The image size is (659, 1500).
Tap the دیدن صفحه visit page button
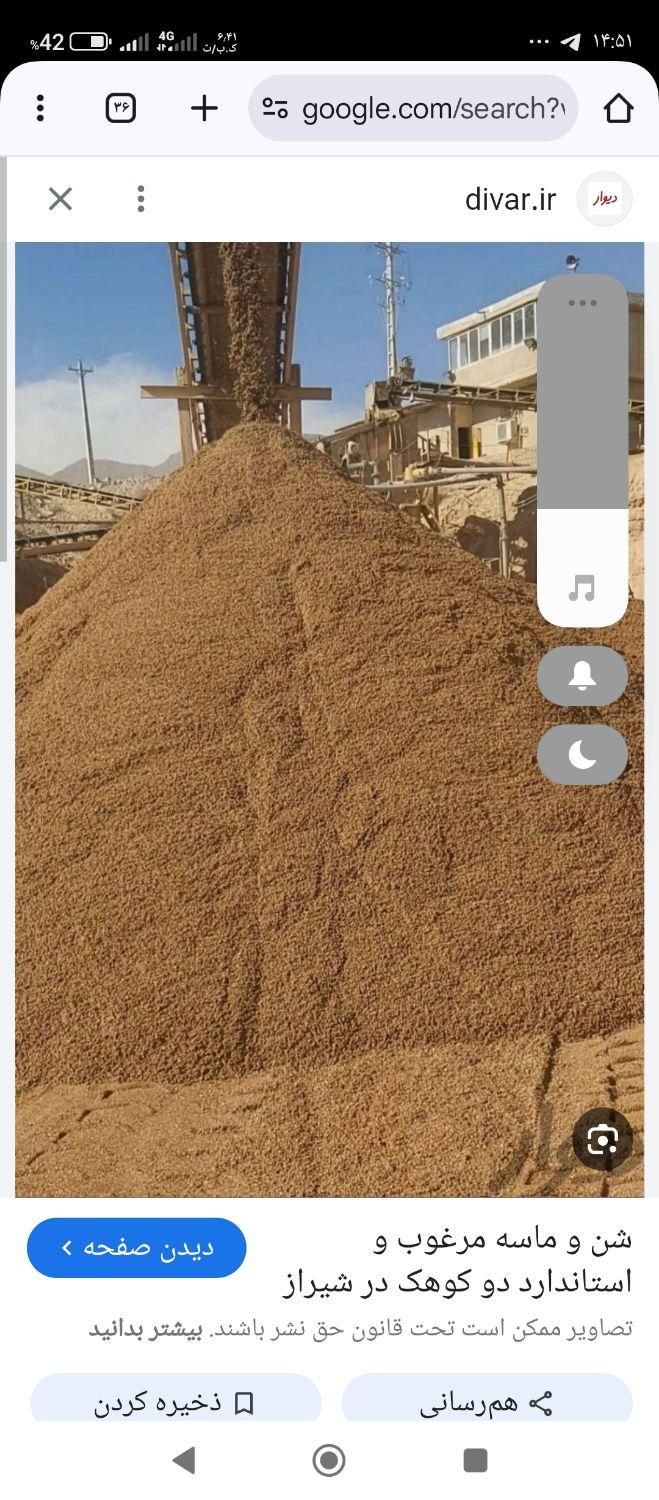pos(136,1248)
